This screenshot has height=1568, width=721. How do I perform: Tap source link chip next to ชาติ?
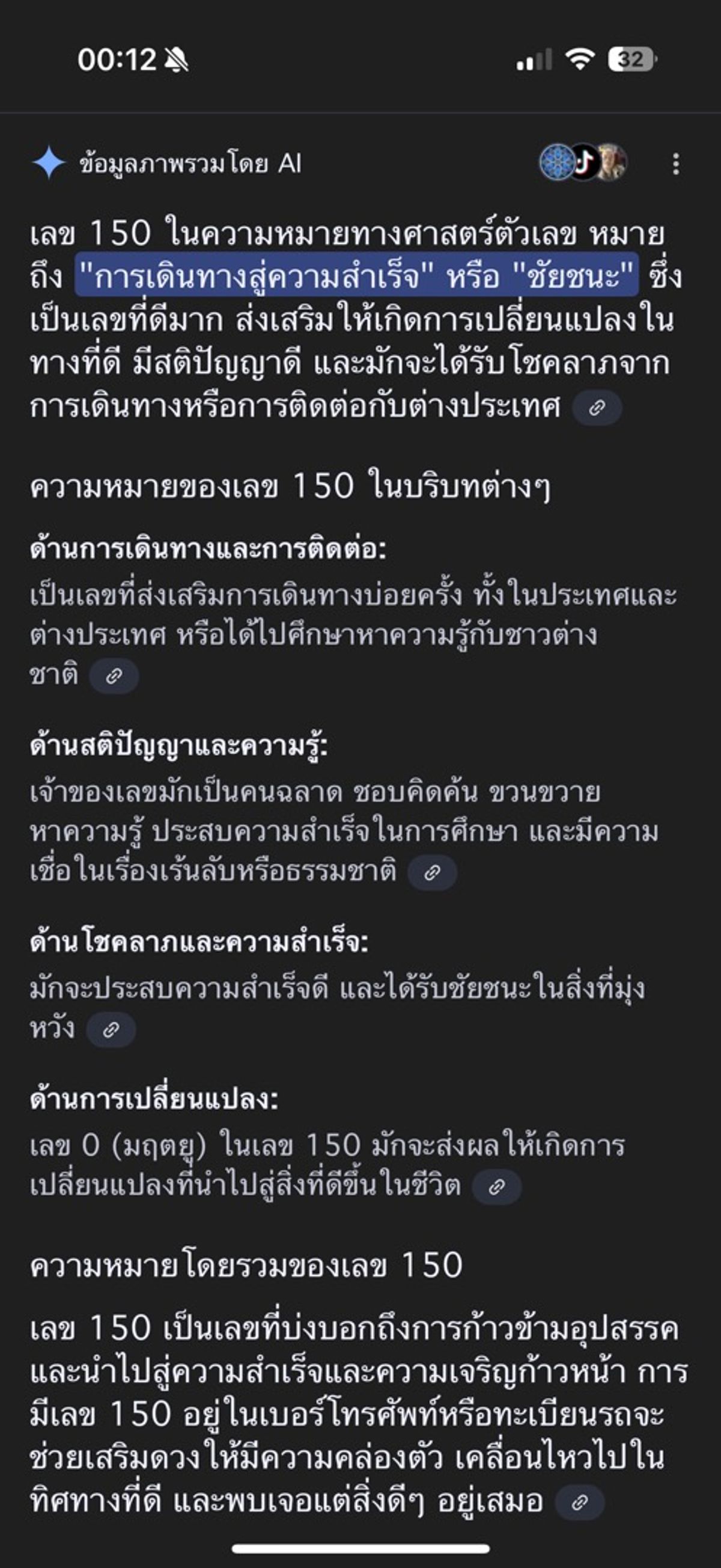pos(114,676)
